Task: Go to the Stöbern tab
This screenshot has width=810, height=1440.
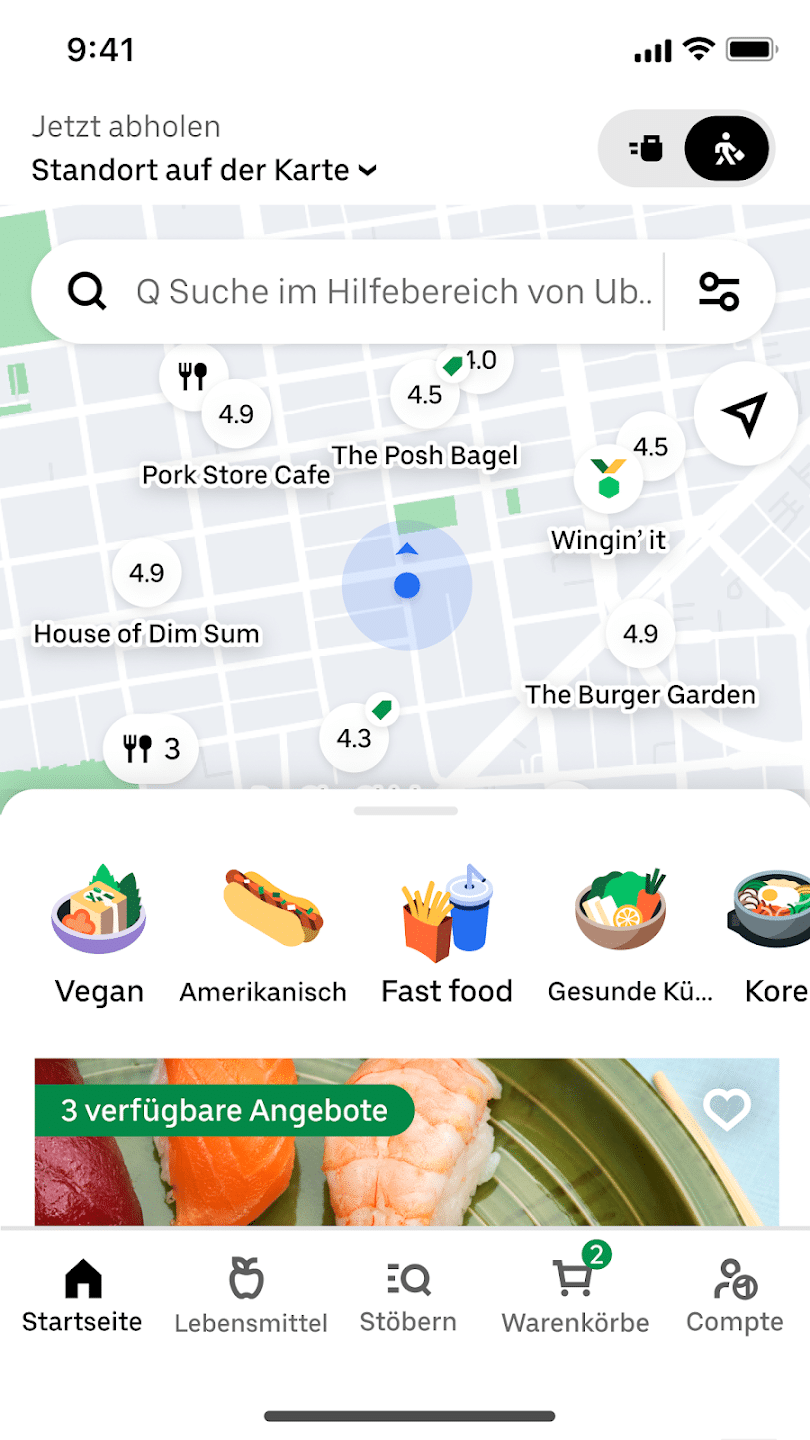Action: [x=408, y=1296]
